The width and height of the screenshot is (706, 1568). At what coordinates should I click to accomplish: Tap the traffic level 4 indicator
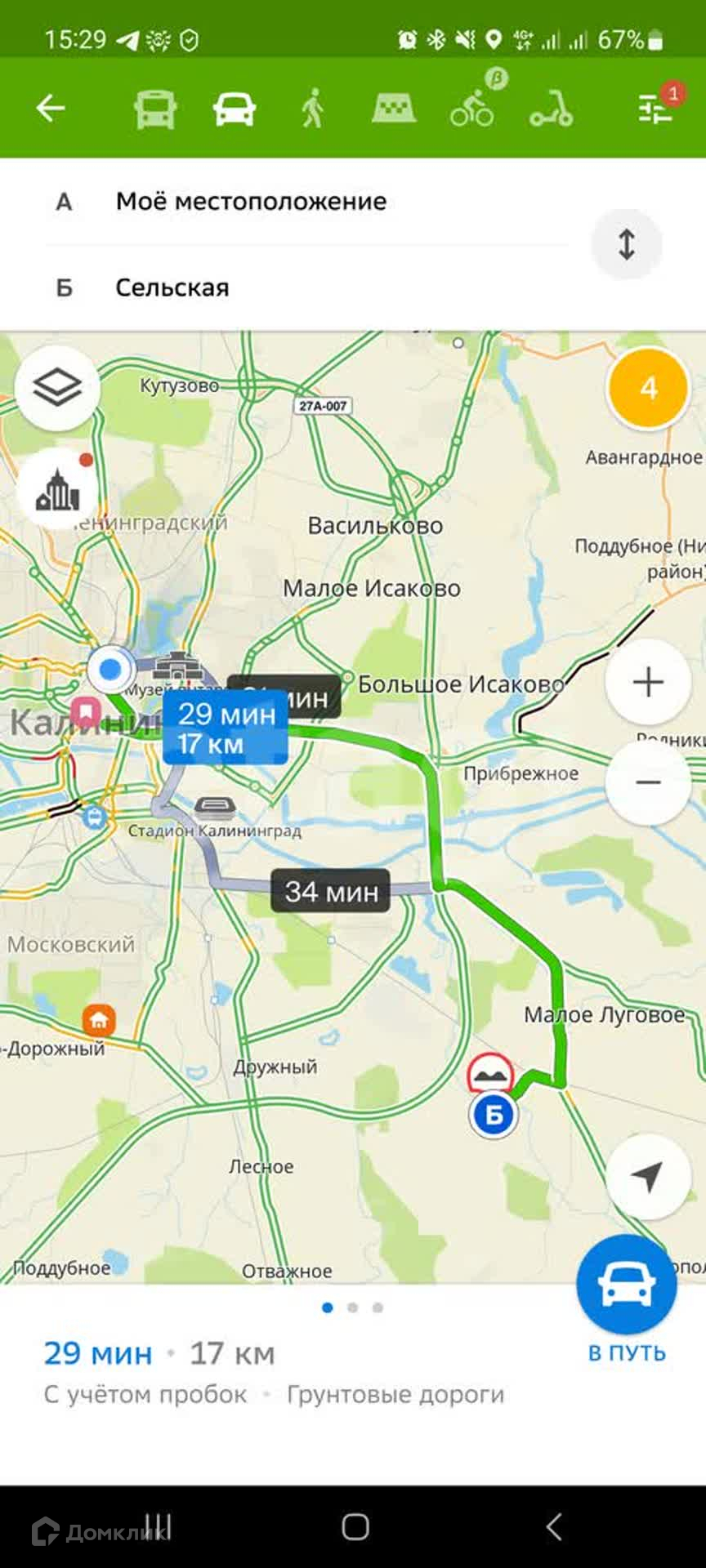tap(648, 388)
